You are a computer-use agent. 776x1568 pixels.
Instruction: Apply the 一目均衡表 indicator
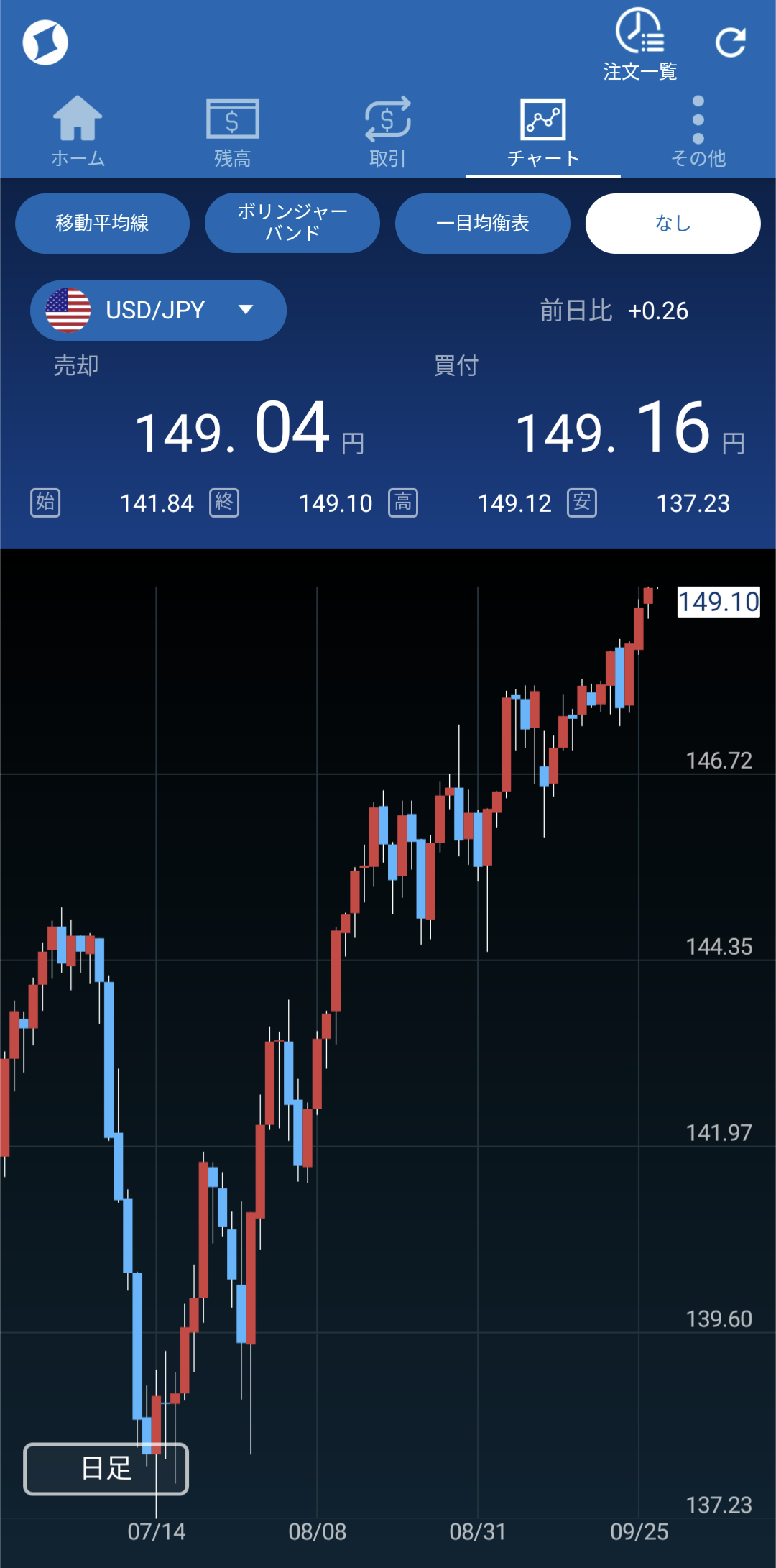pyautogui.click(x=483, y=224)
